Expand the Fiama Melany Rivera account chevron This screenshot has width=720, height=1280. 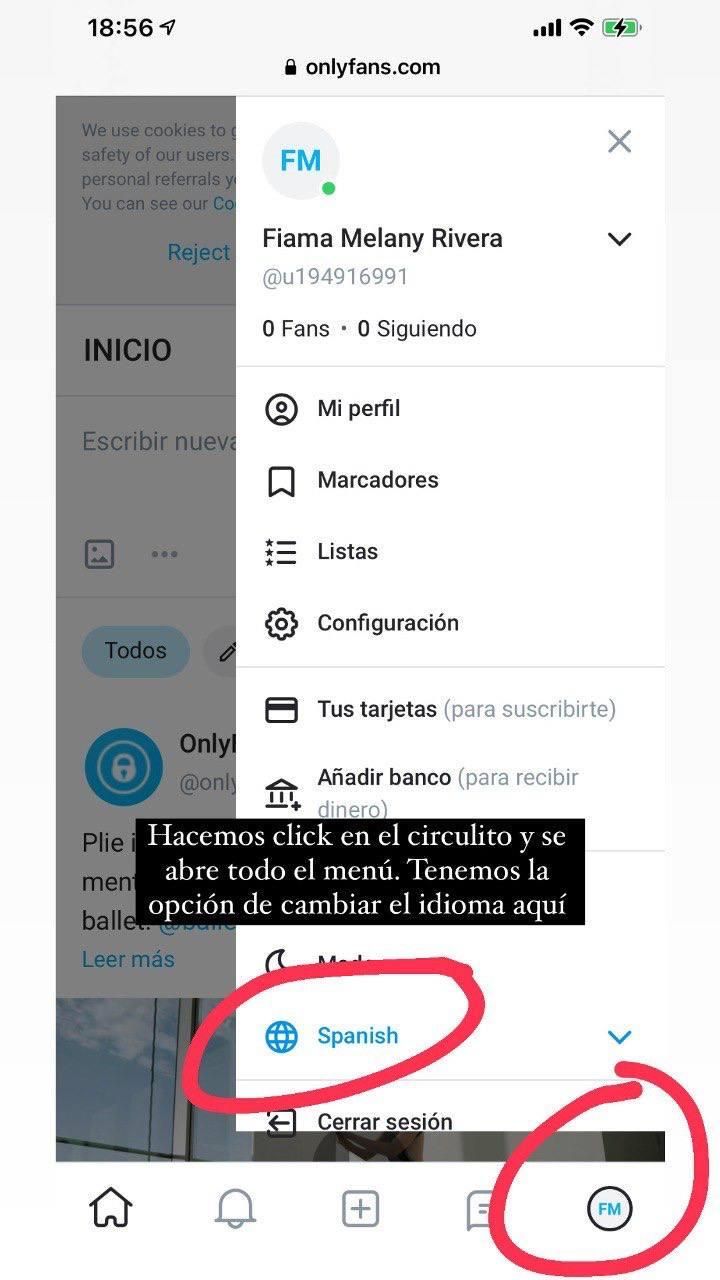click(620, 239)
